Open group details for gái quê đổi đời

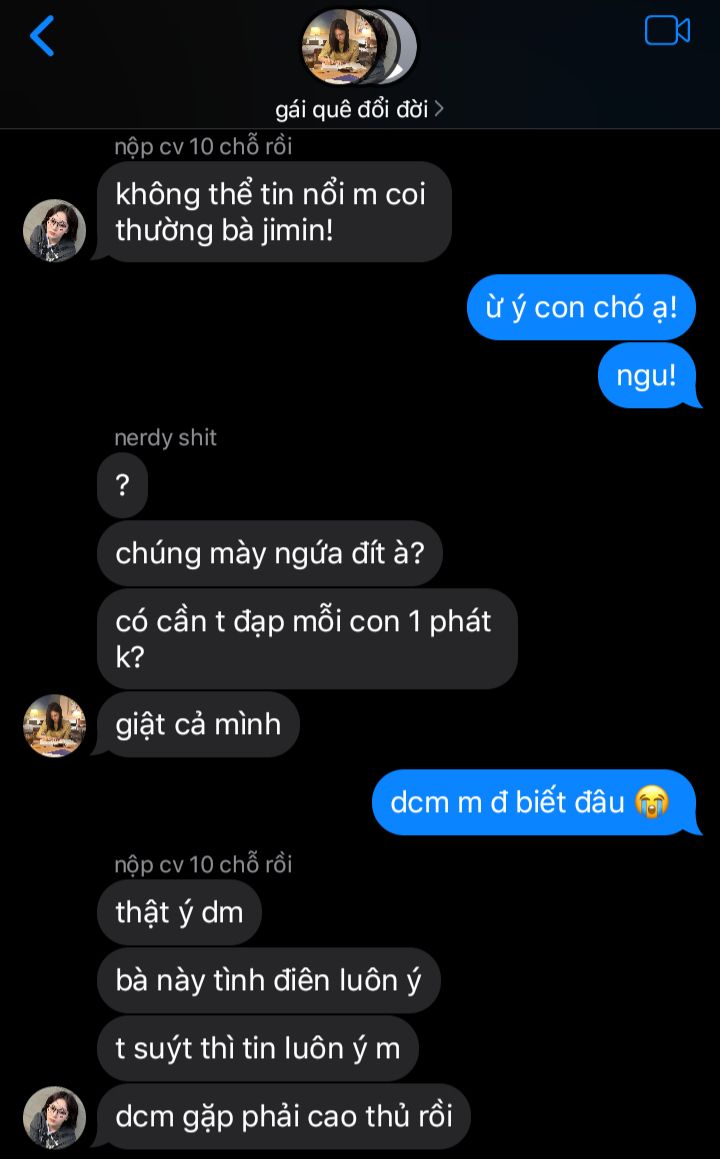(359, 109)
